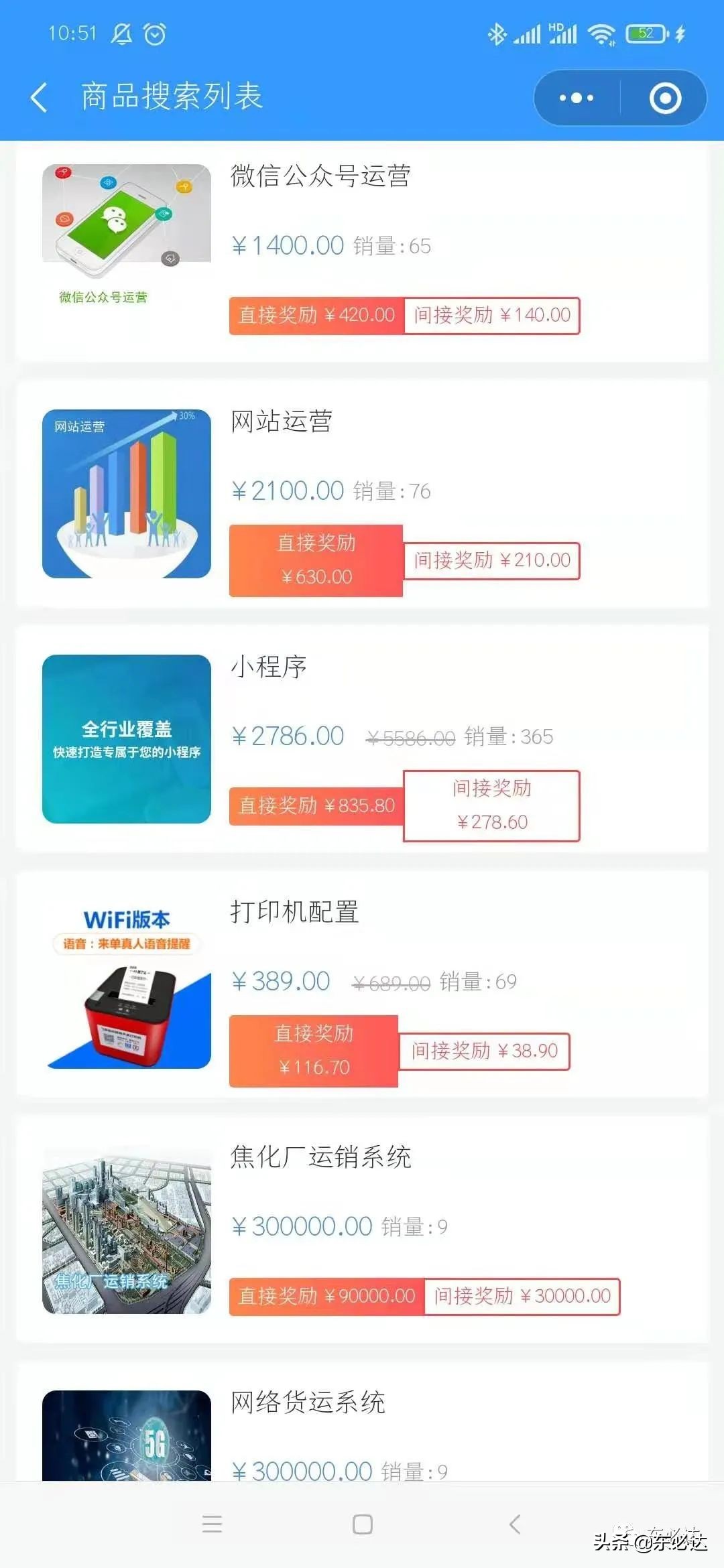
Task: Tap the 间接奖励 ¥210.00 button for 网站运营
Action: 493,560
